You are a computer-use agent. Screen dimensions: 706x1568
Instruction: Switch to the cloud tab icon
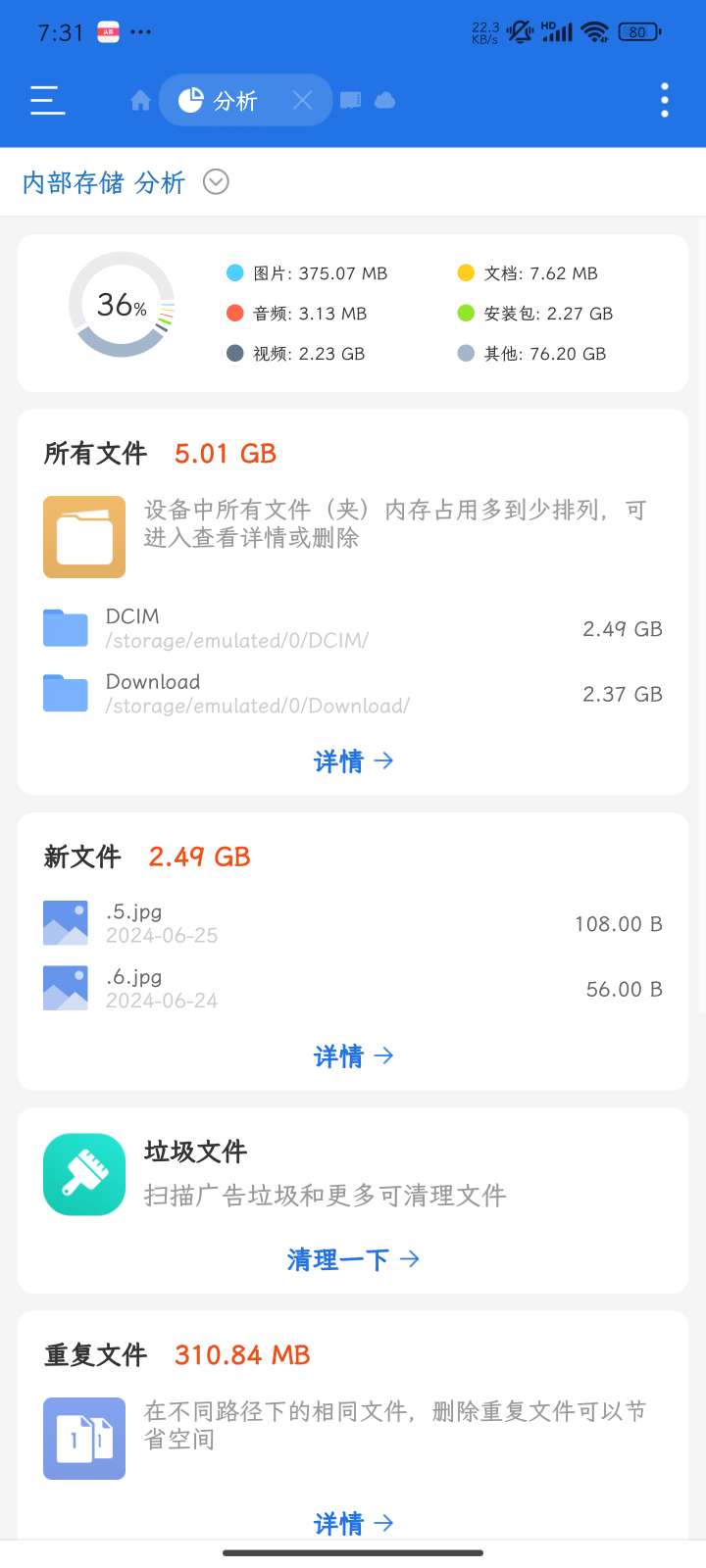[x=385, y=101]
